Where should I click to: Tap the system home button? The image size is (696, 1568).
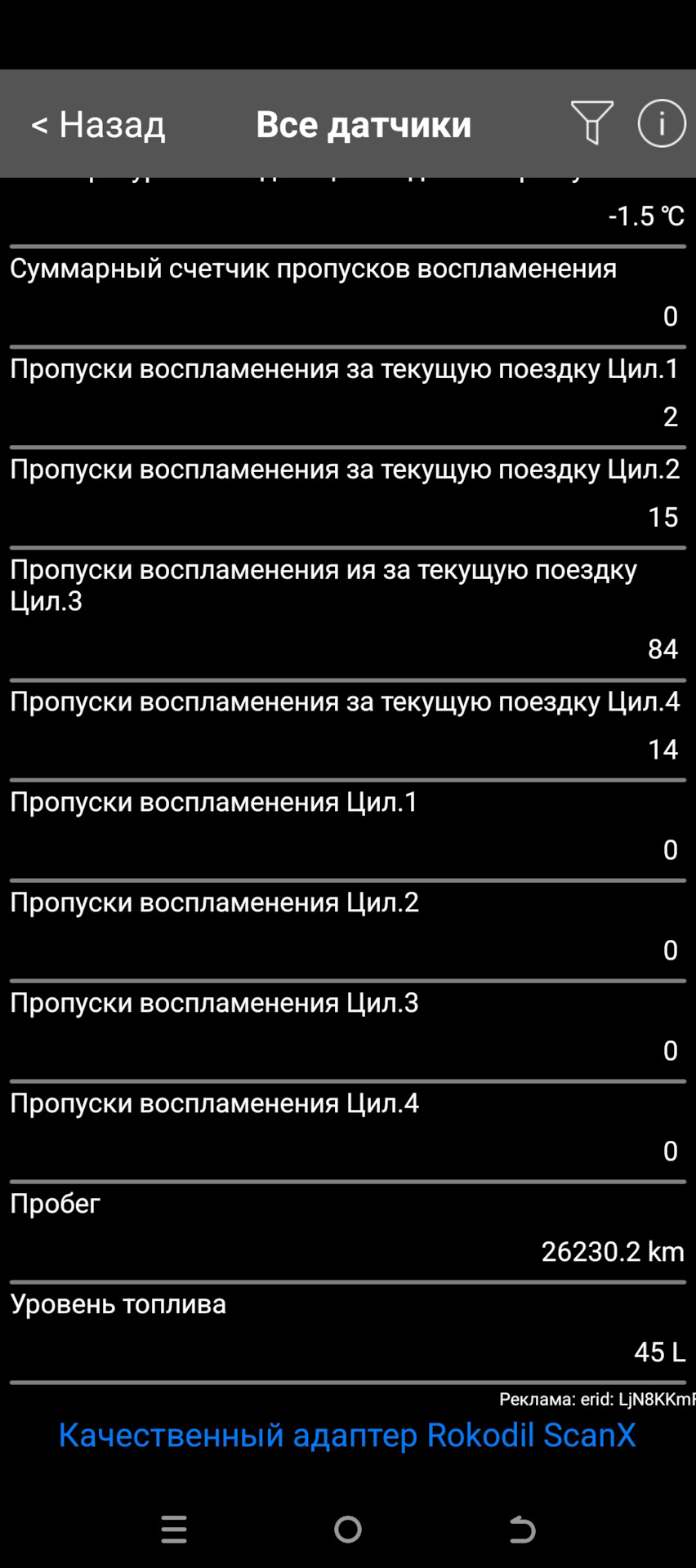pyautogui.click(x=348, y=1529)
